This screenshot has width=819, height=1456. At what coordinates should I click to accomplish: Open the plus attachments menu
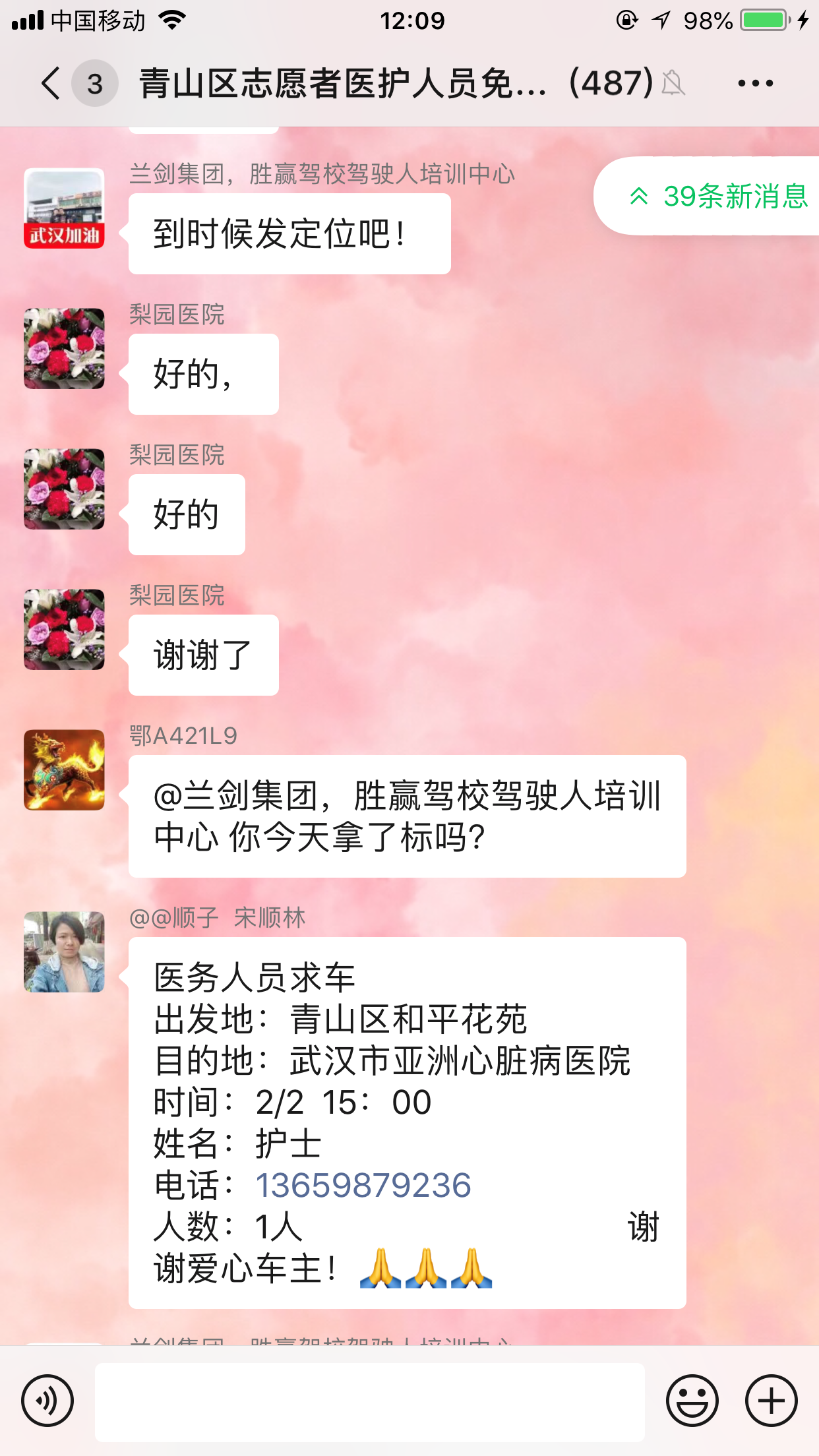pos(771,1401)
